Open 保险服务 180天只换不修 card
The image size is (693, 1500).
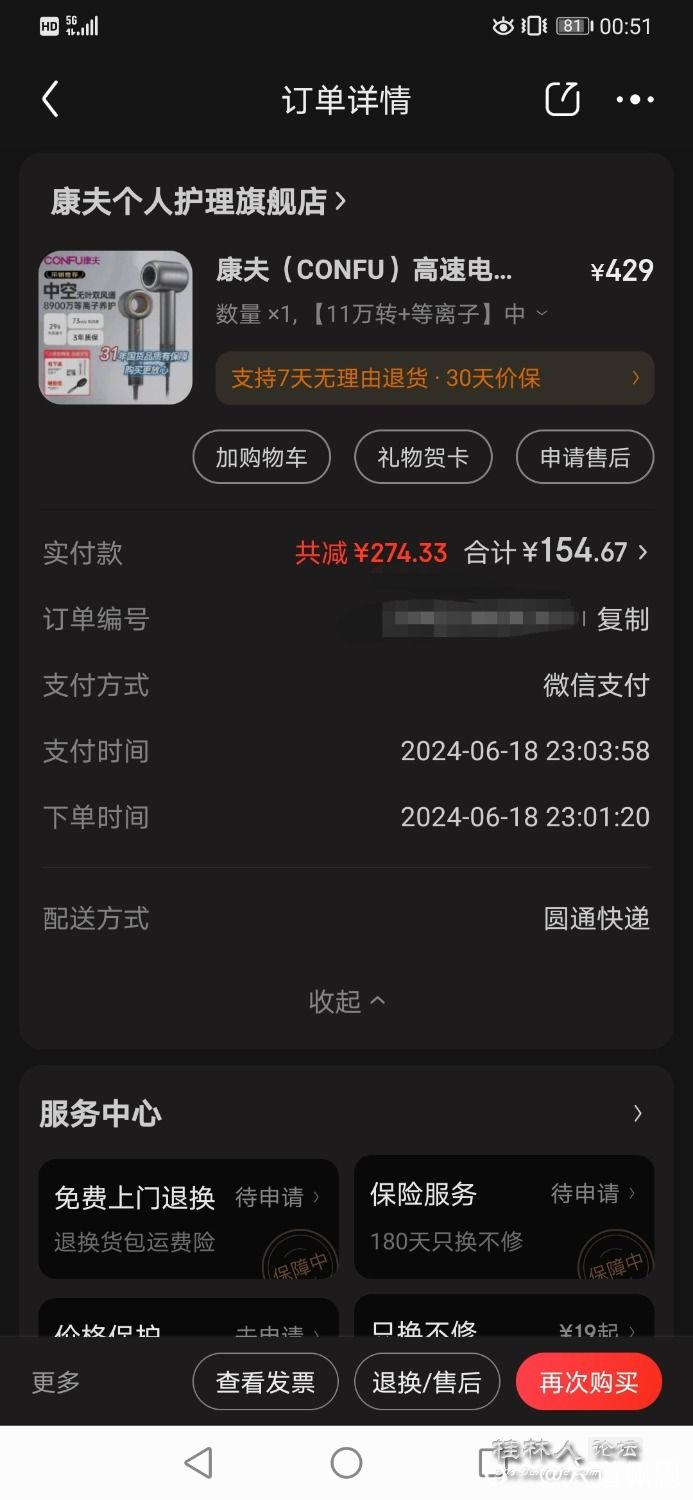tap(504, 1216)
